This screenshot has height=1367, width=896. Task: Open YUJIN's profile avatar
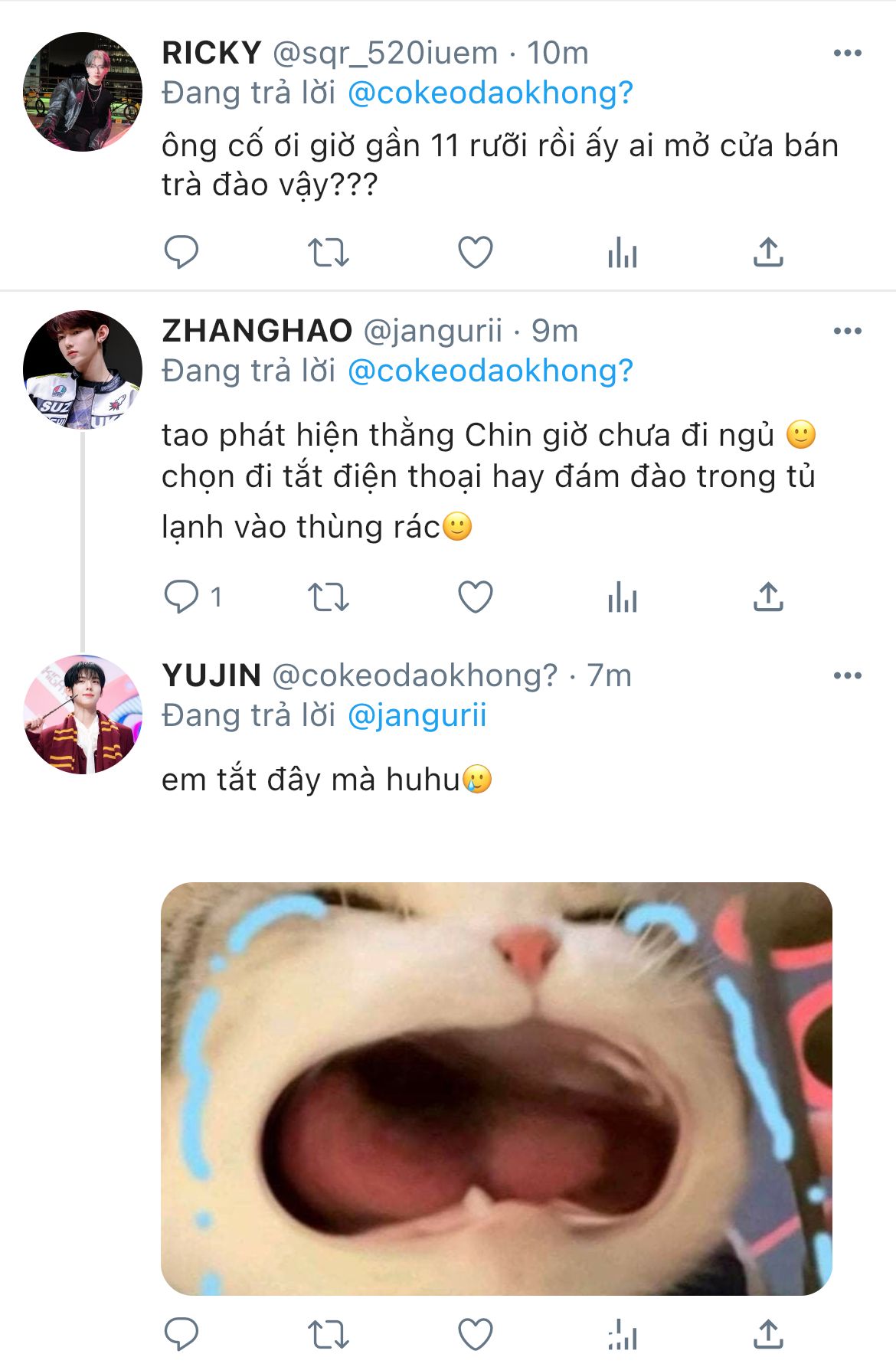83,714
